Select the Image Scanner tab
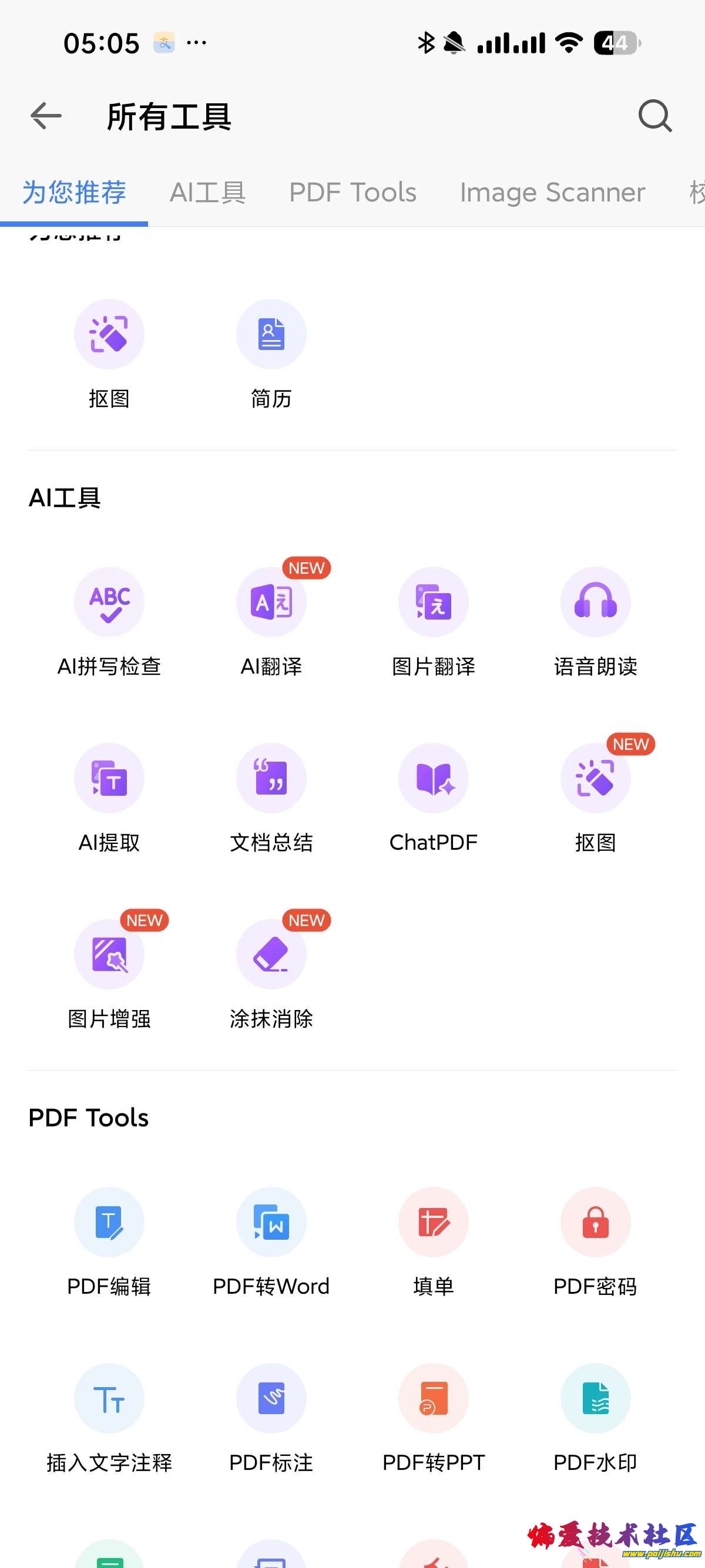This screenshot has width=705, height=1568. [552, 193]
